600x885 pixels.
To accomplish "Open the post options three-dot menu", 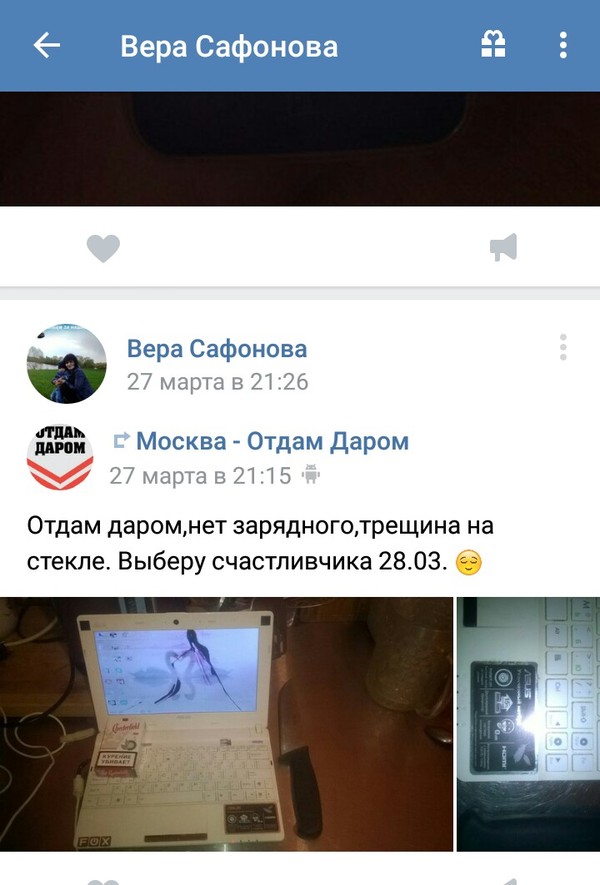I will click(x=563, y=347).
